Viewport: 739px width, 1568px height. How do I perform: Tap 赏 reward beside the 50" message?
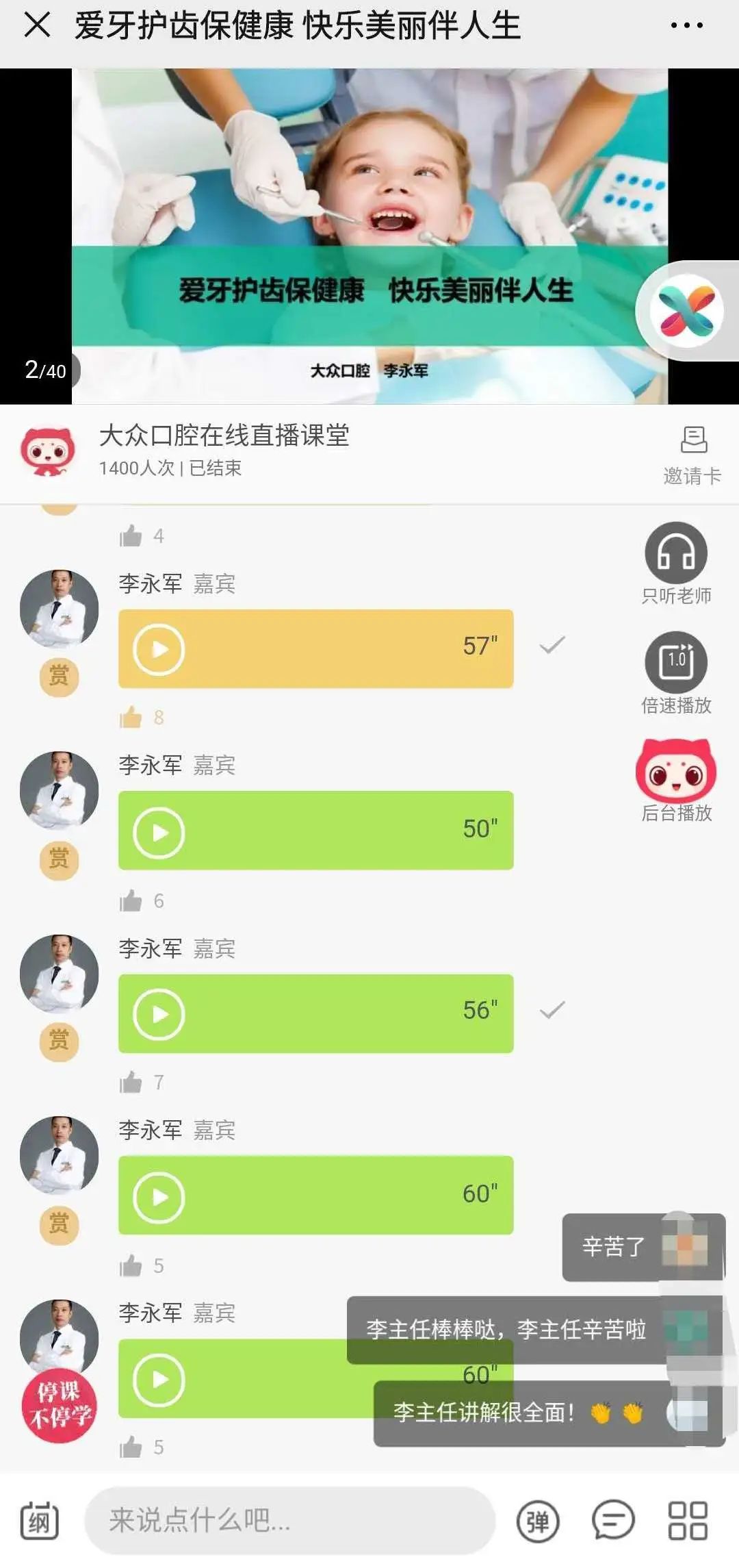59,859
